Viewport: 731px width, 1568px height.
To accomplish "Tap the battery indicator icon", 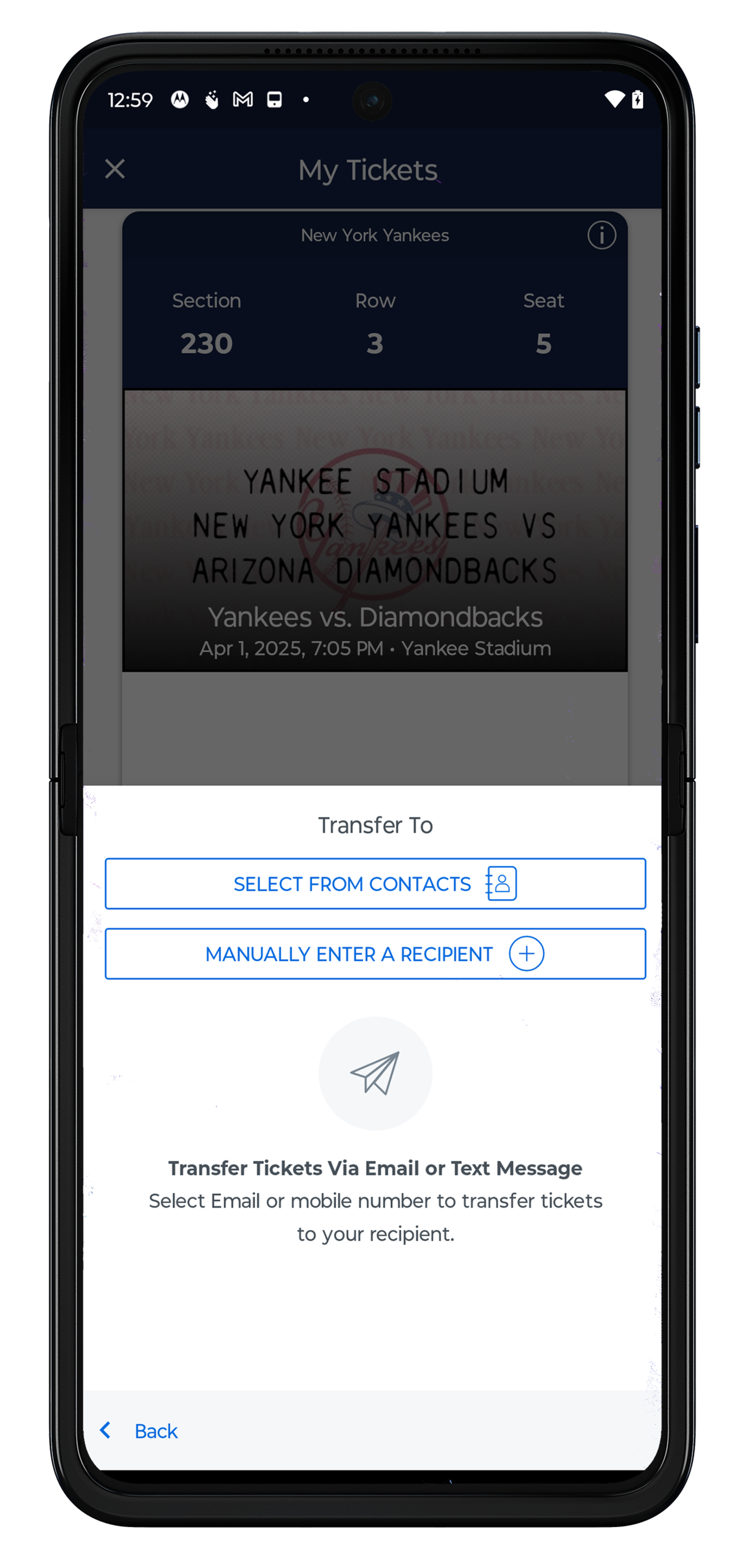I will [637, 100].
